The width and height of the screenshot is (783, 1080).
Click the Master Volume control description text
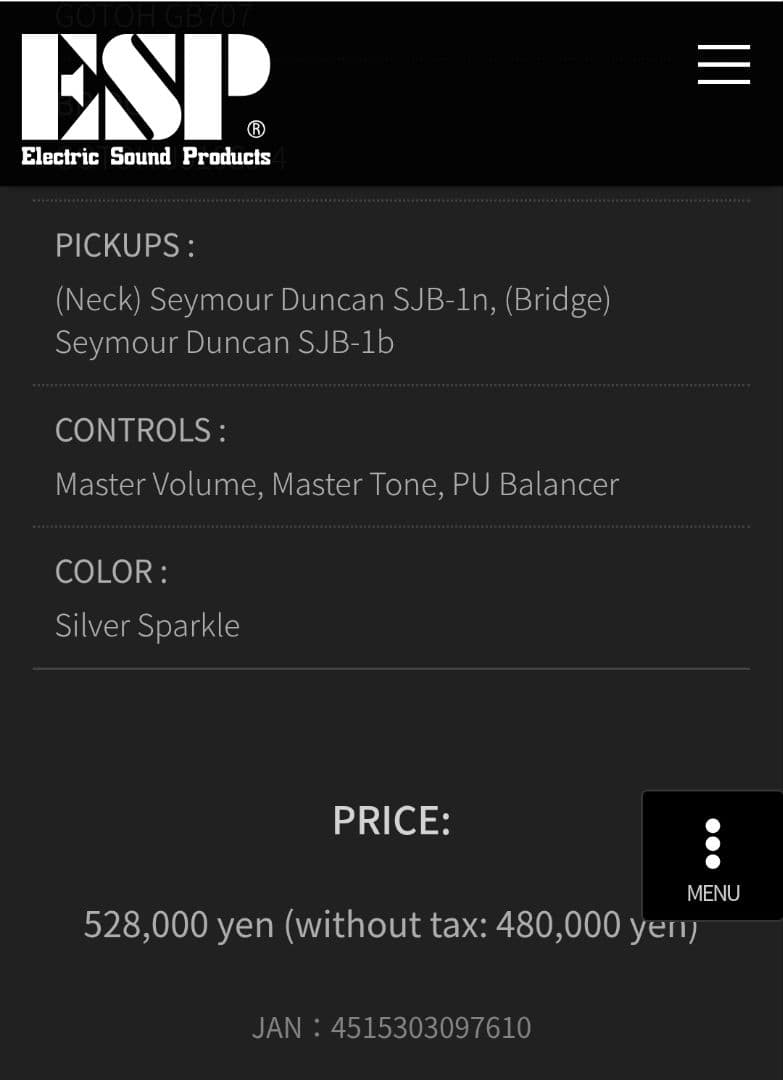tap(338, 484)
